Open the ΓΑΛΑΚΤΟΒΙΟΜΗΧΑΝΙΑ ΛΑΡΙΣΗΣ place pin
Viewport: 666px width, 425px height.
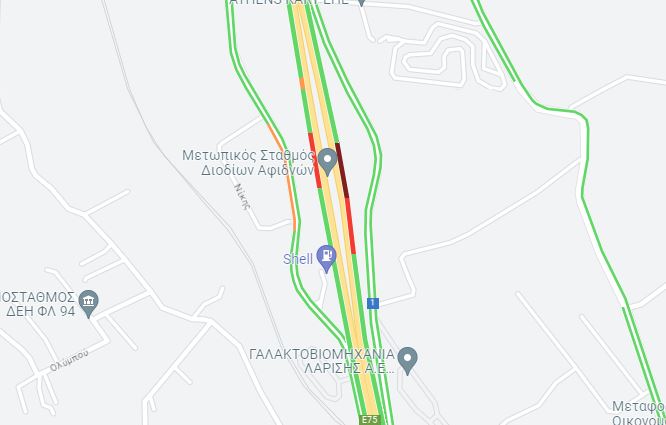pyautogui.click(x=407, y=357)
